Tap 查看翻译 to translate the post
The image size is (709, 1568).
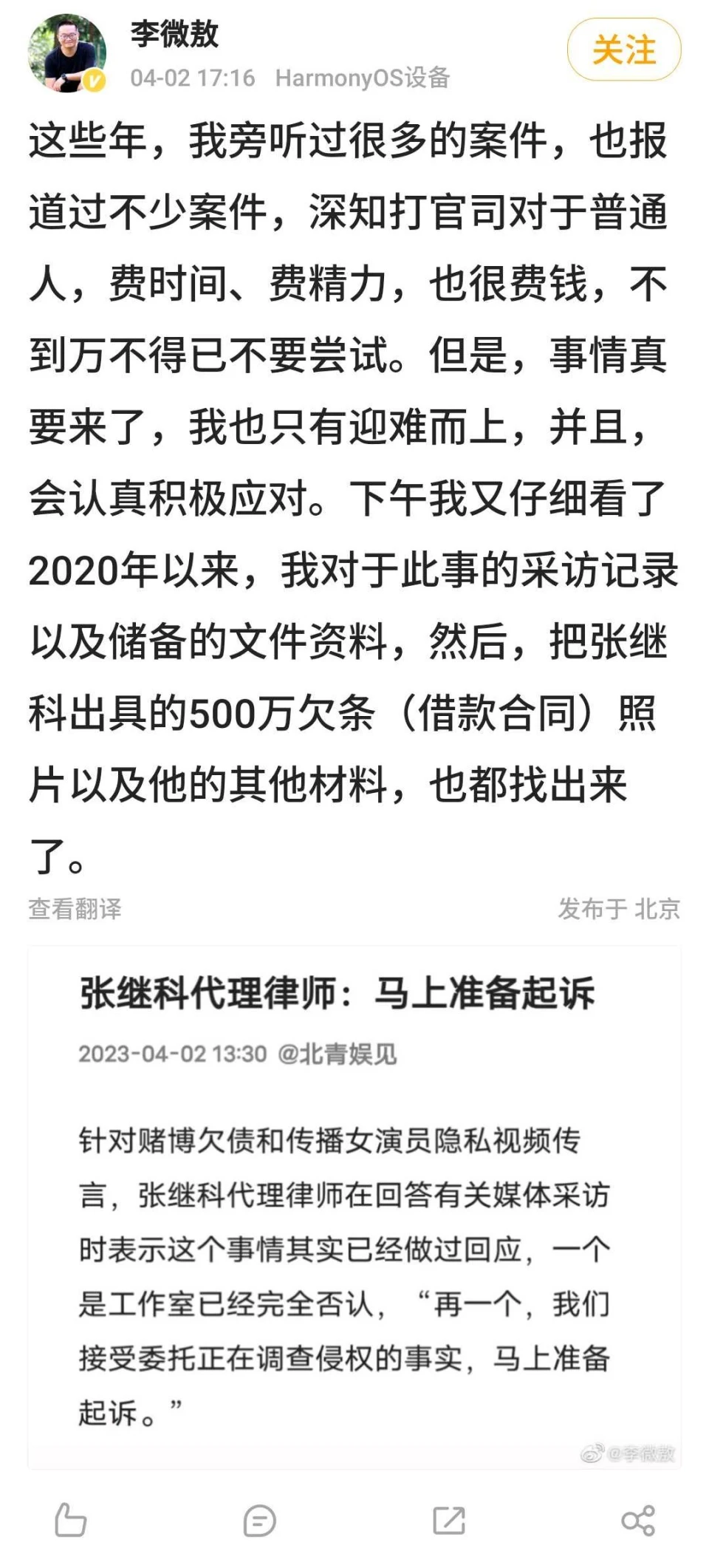coord(75,908)
